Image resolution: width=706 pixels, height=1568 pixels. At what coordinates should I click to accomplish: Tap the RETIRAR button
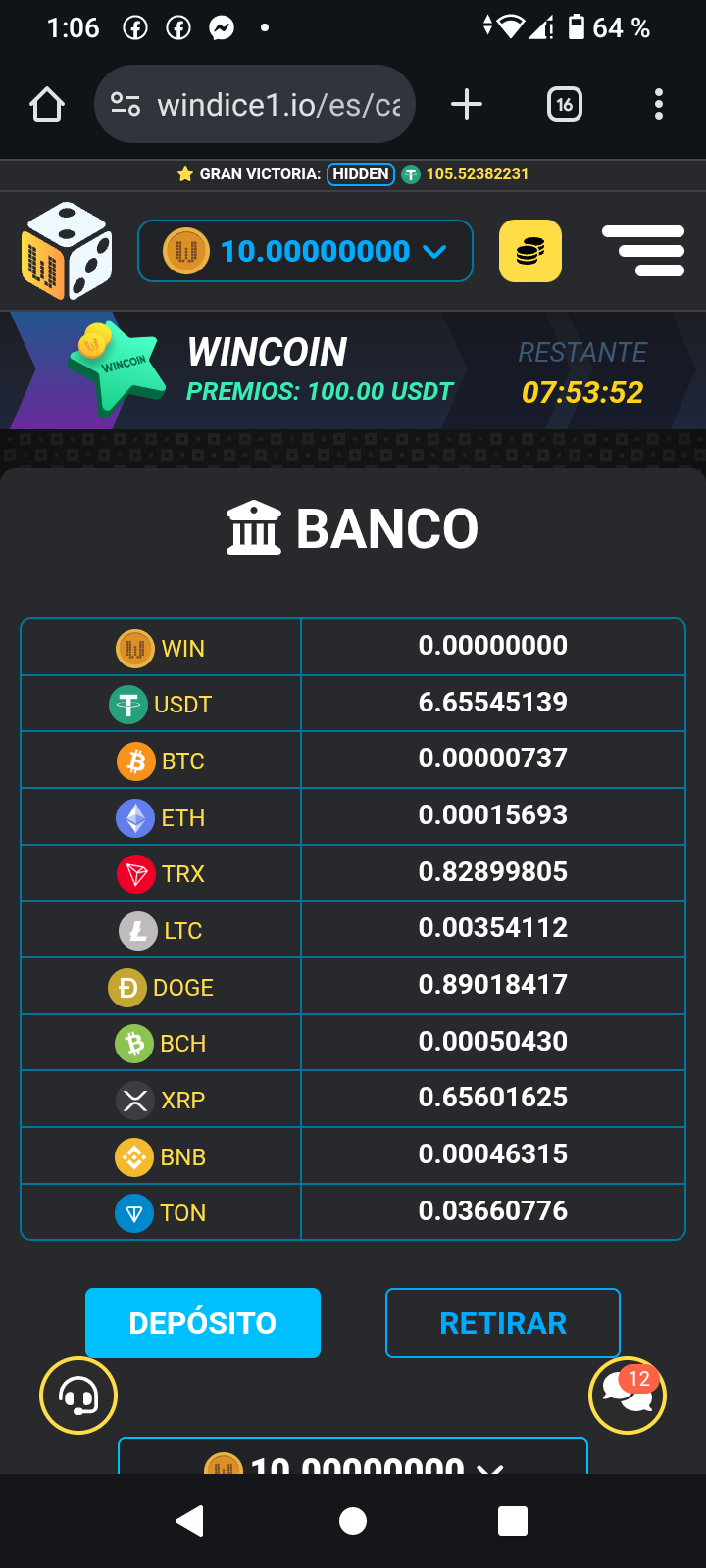point(503,1323)
